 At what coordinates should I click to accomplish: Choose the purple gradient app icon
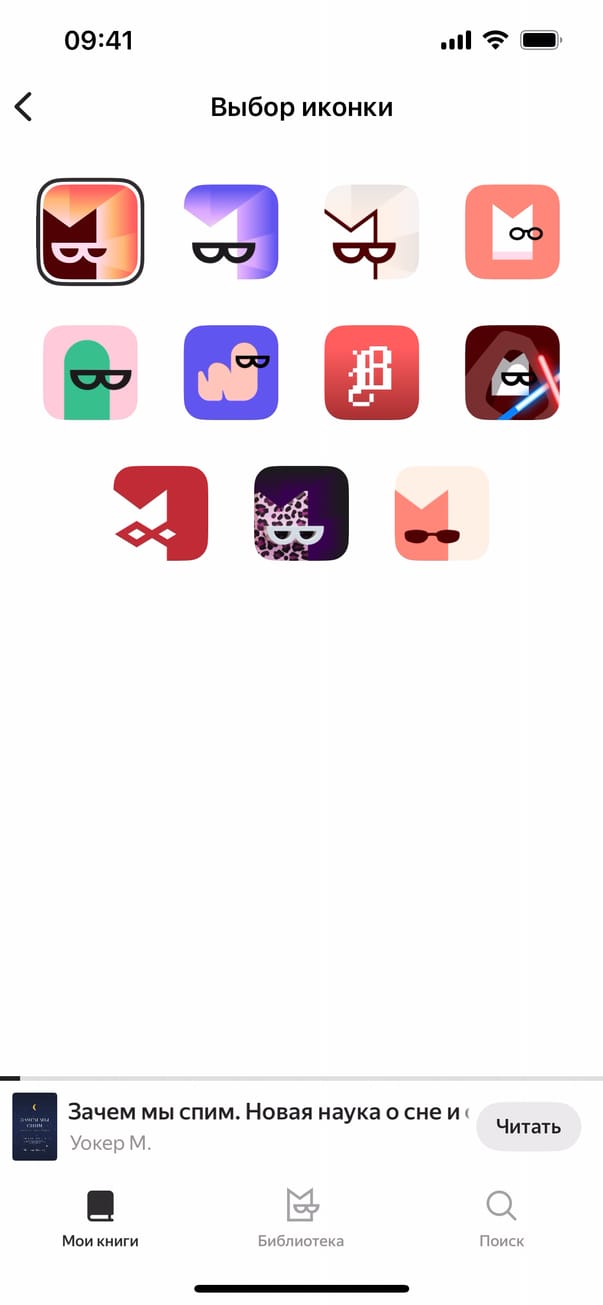231,231
